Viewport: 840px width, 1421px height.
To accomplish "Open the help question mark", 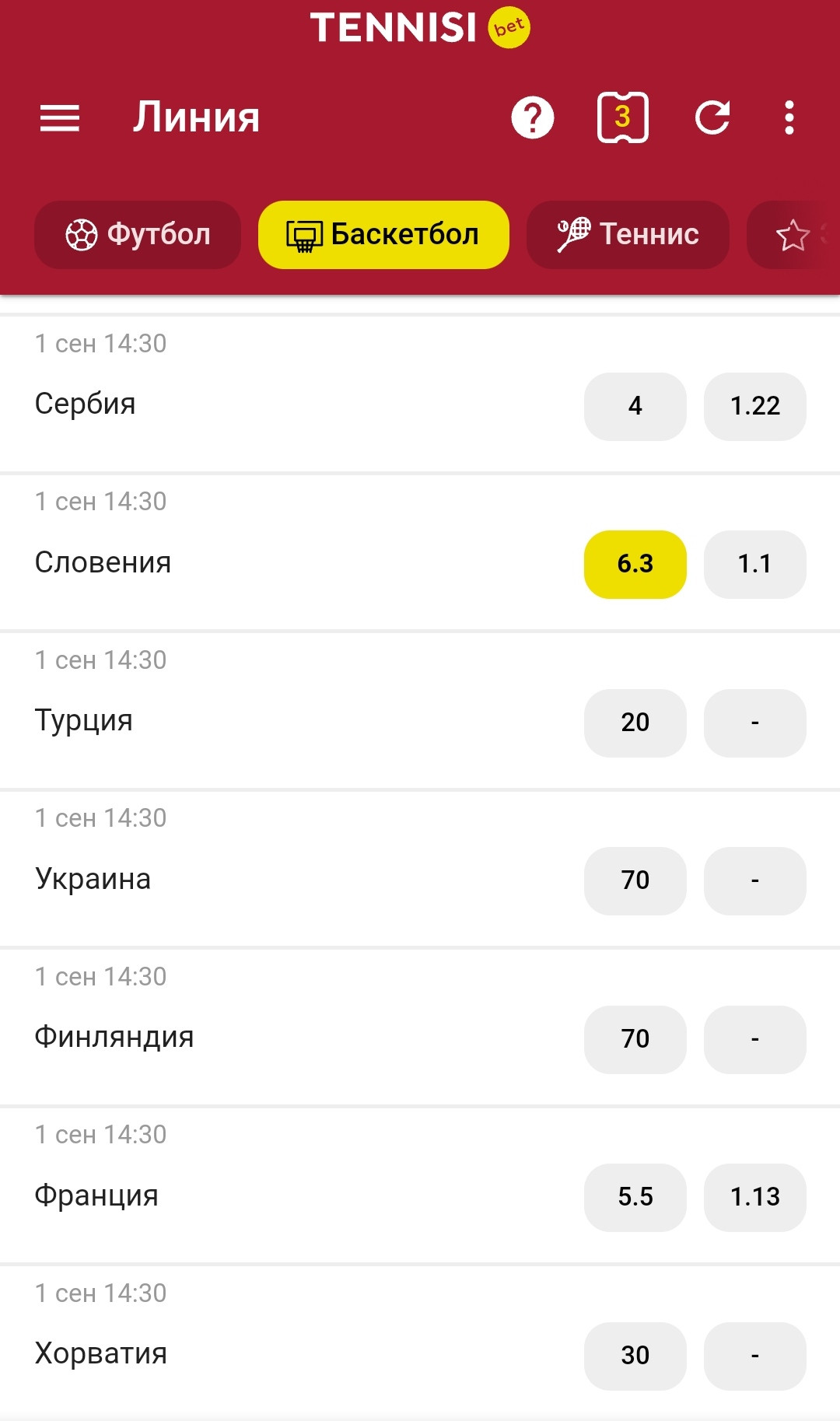I will [x=533, y=118].
